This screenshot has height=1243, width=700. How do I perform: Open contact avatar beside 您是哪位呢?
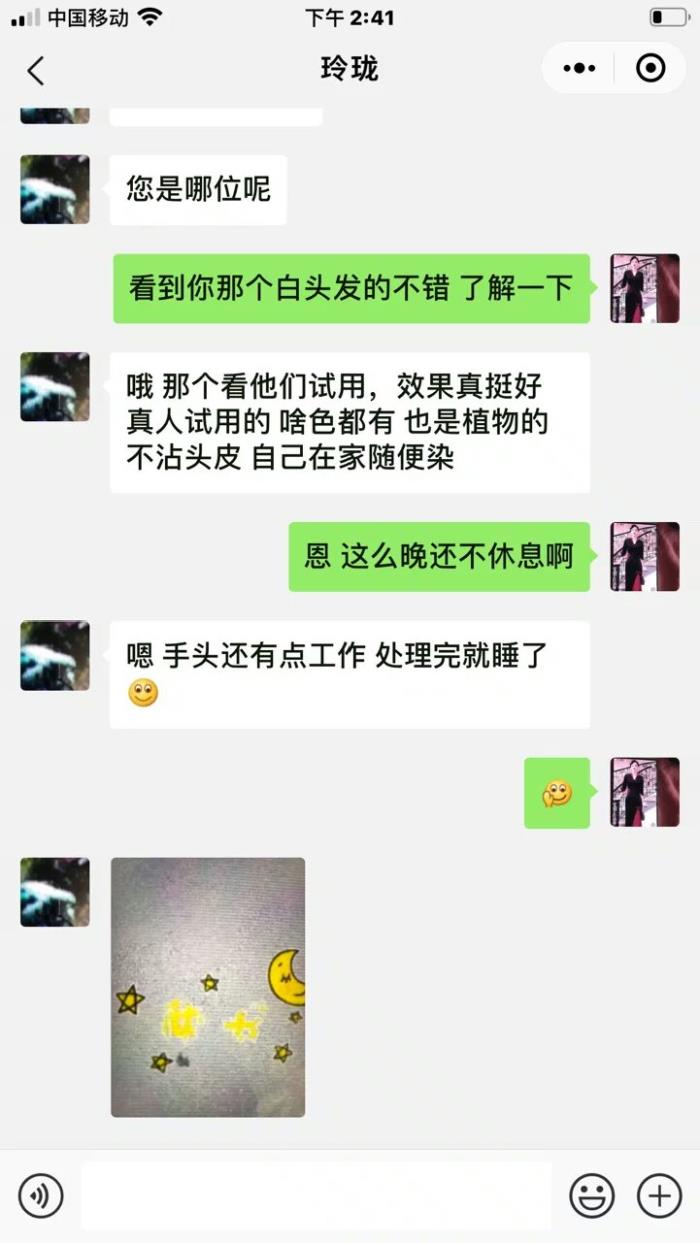(x=55, y=189)
